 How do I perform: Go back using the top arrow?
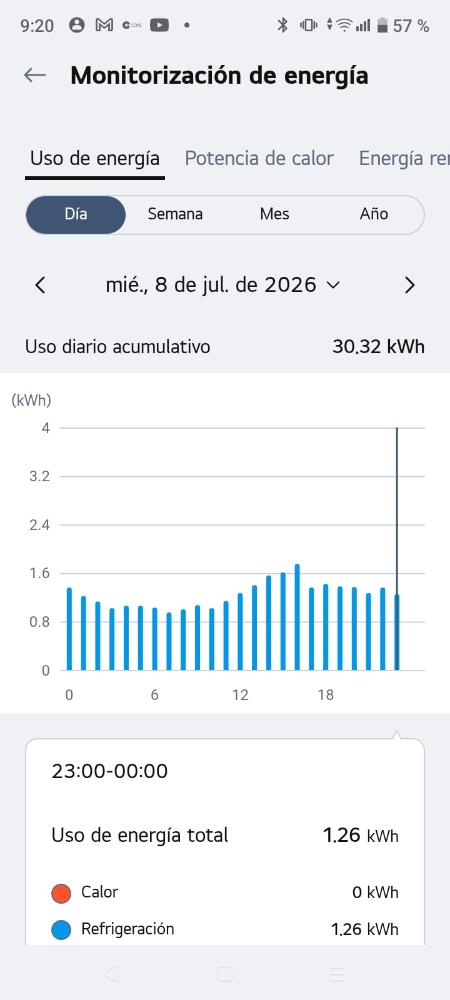(x=35, y=75)
